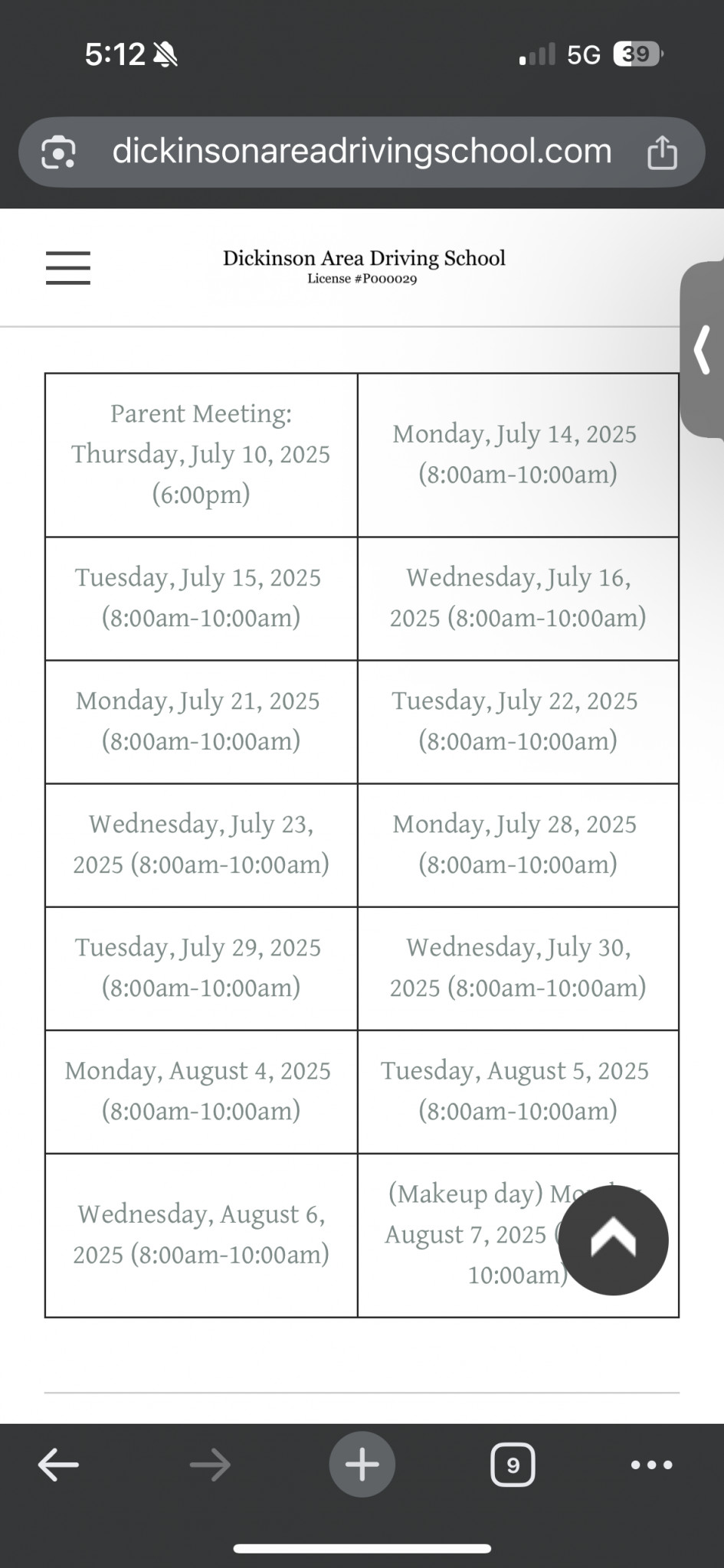Share this page from address bar
Image resolution: width=724 pixels, height=1568 pixels.
[x=662, y=152]
